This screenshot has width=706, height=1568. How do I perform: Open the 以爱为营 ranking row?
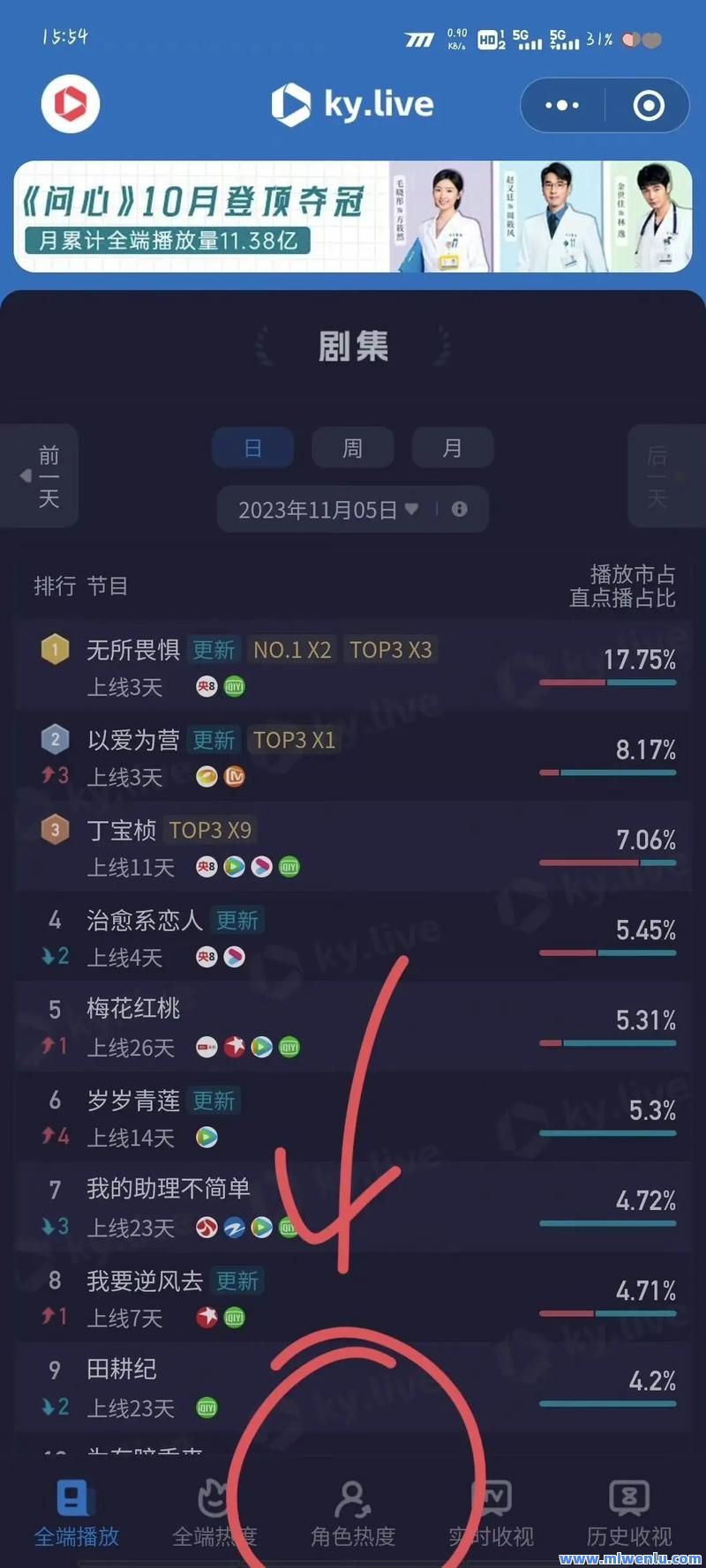point(353,757)
